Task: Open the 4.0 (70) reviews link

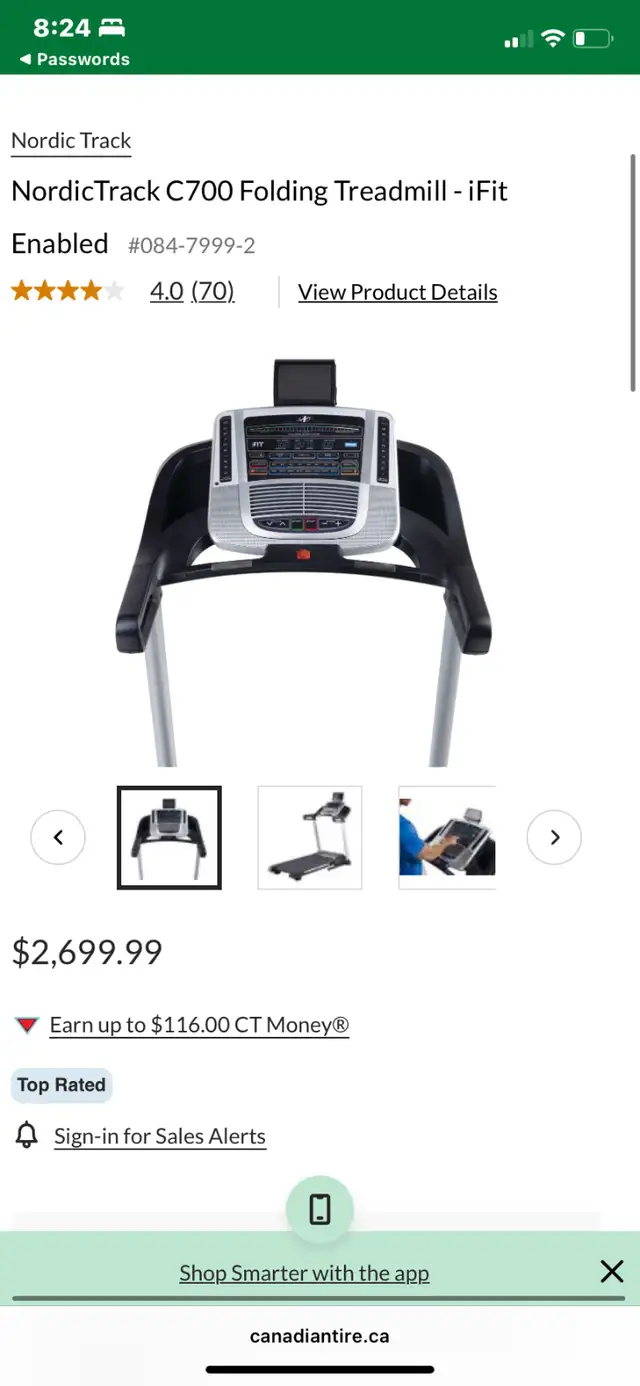Action: [192, 291]
